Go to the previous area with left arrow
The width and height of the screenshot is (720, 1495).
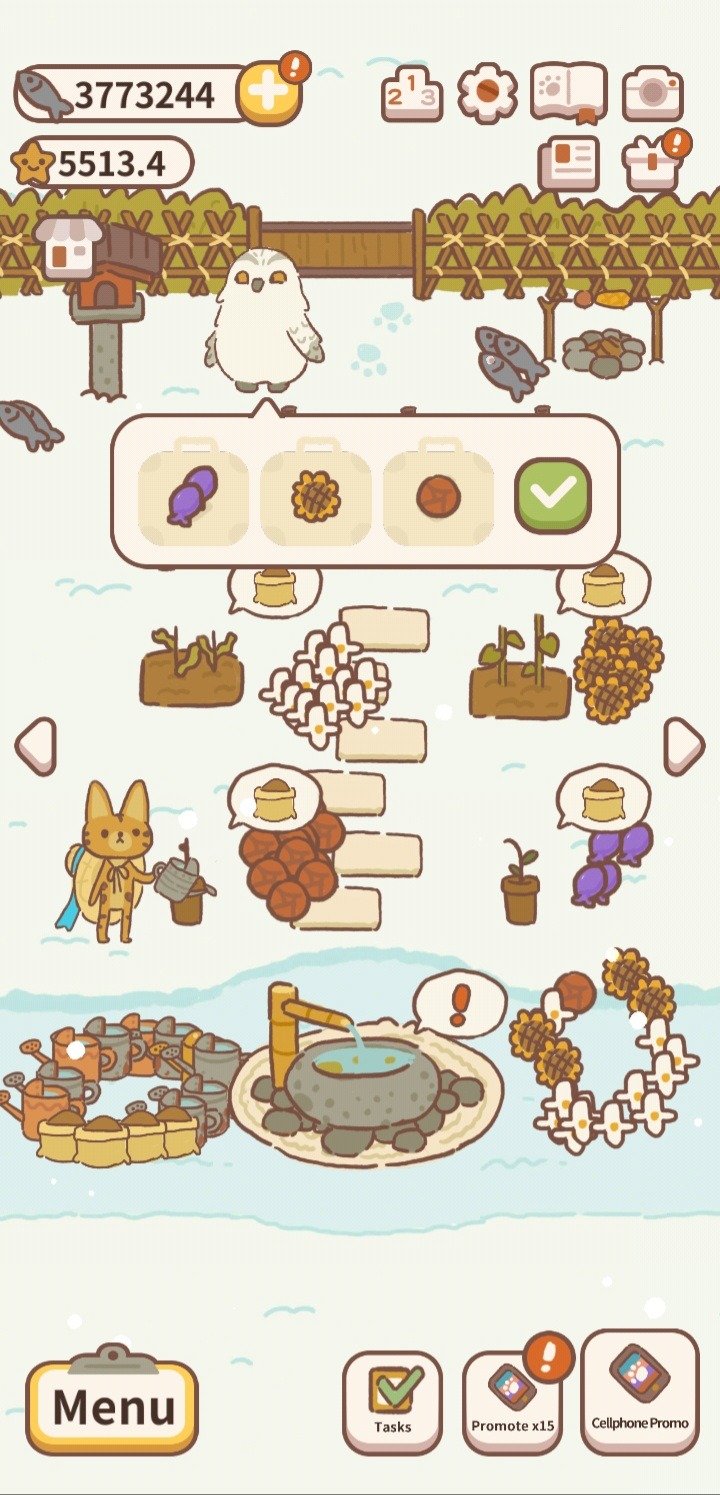(x=36, y=745)
